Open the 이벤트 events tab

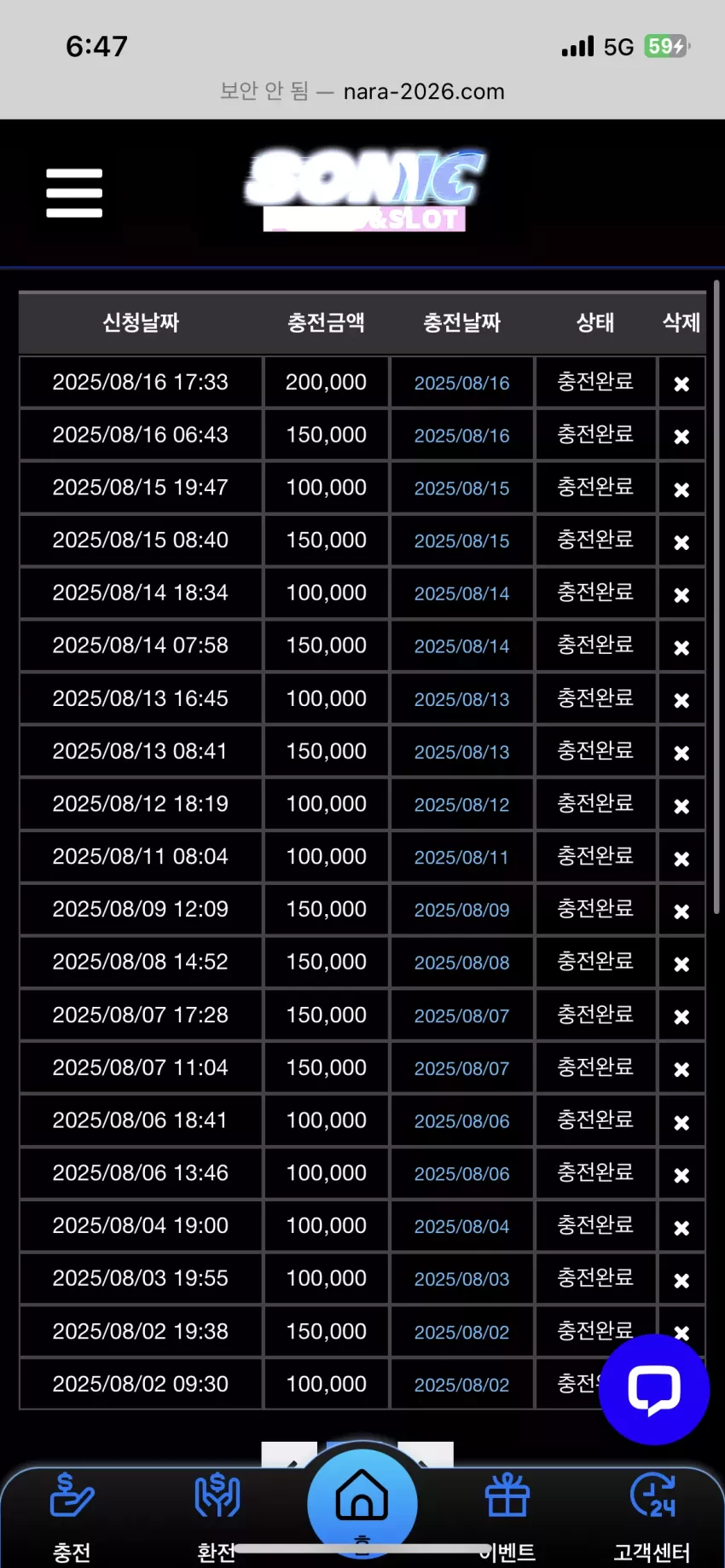507,1518
